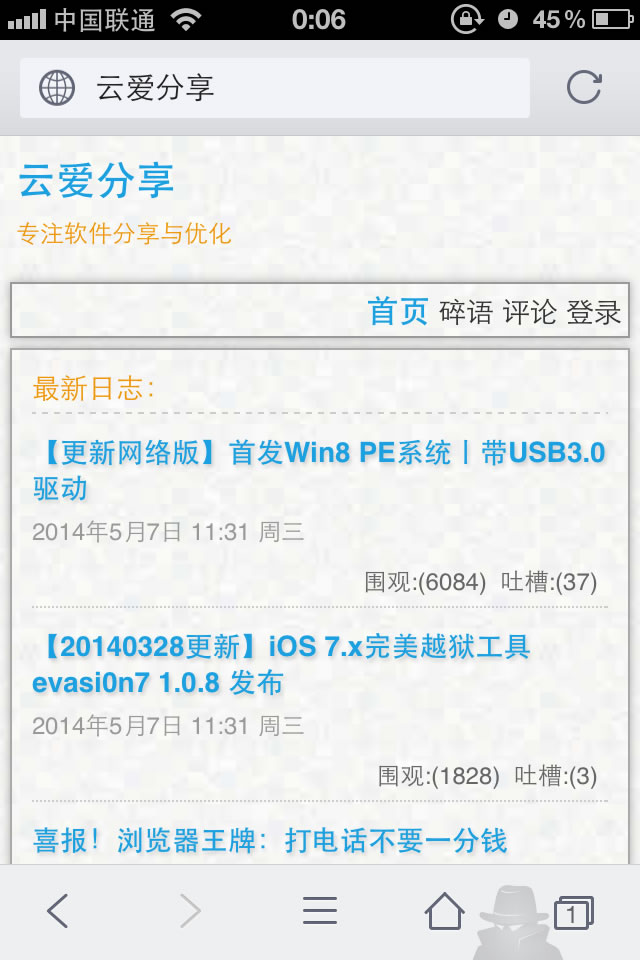Reload the current page
The height and width of the screenshot is (960, 640).
click(584, 88)
